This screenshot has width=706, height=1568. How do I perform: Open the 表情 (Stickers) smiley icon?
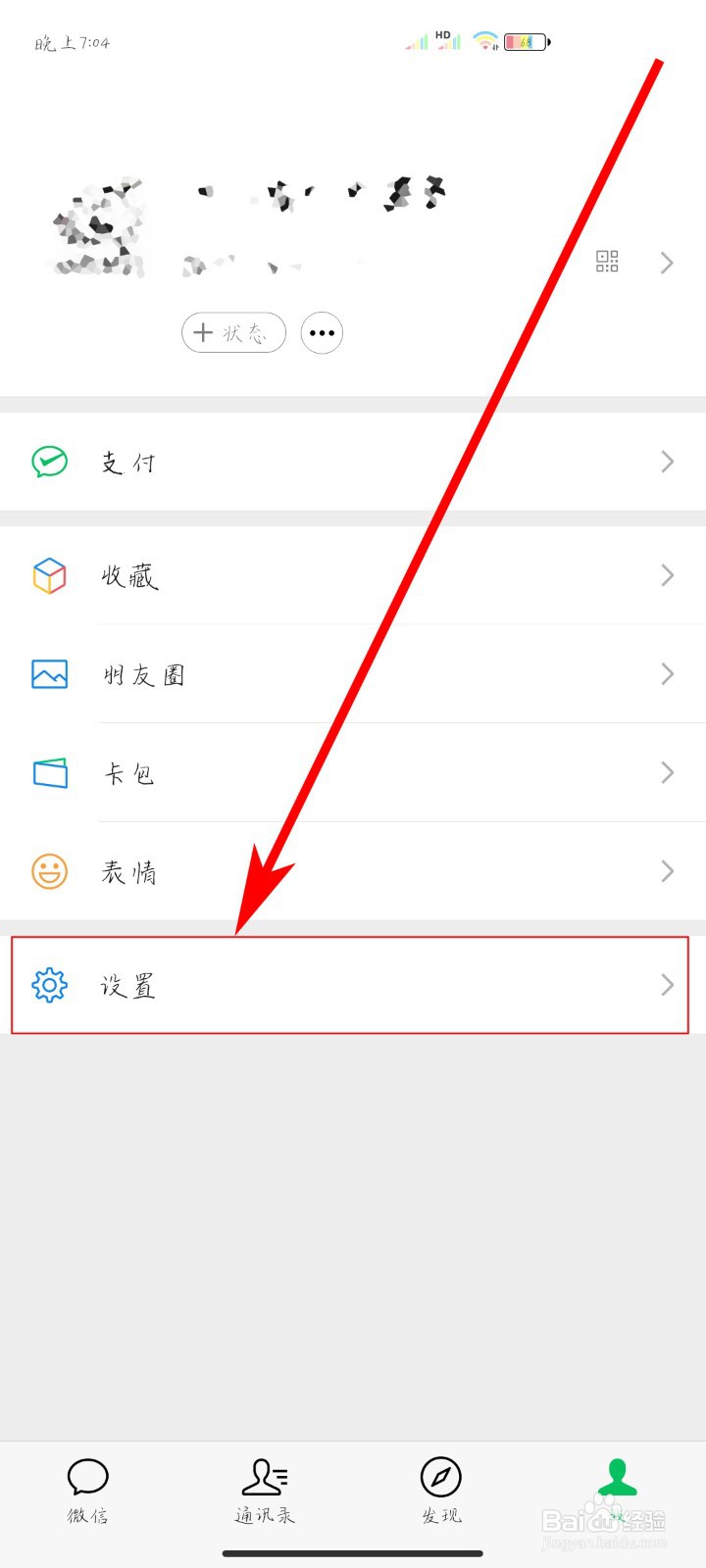(x=49, y=871)
